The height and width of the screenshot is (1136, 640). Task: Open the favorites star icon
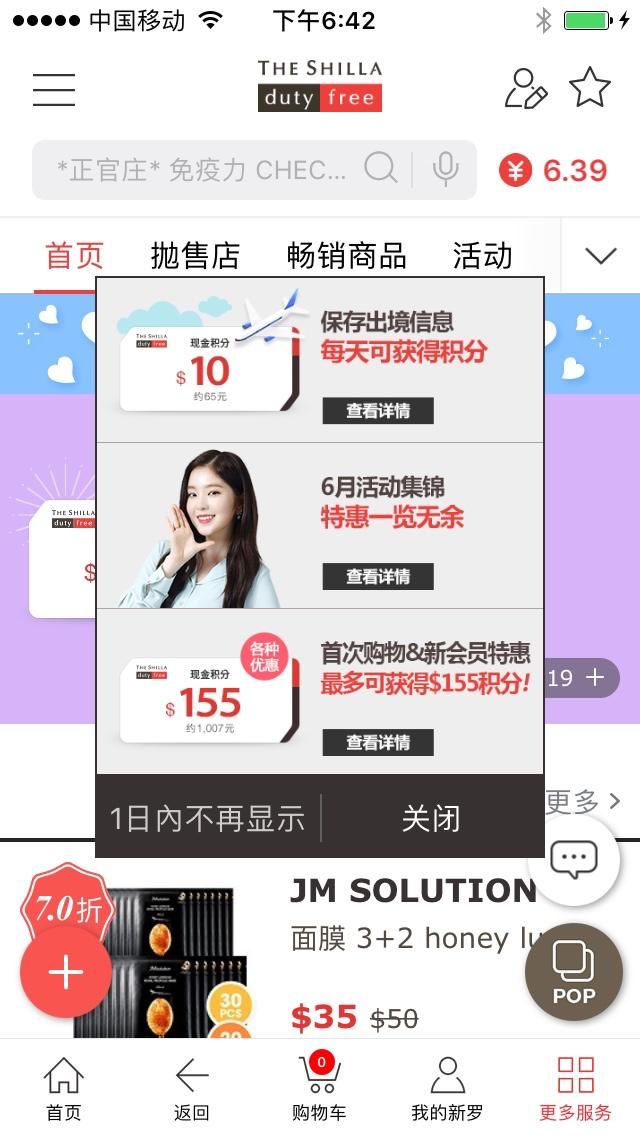tap(590, 88)
